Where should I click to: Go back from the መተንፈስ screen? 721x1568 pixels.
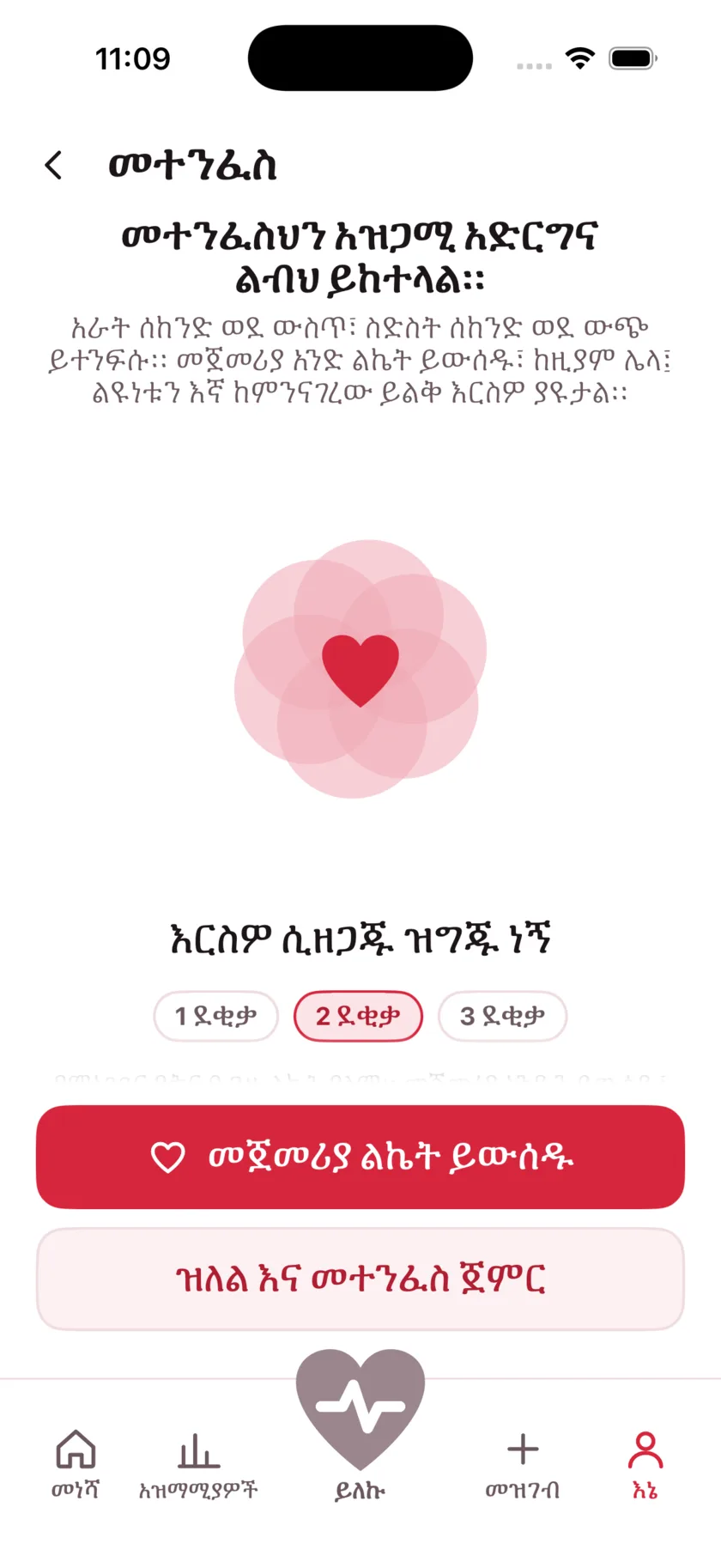coord(54,165)
